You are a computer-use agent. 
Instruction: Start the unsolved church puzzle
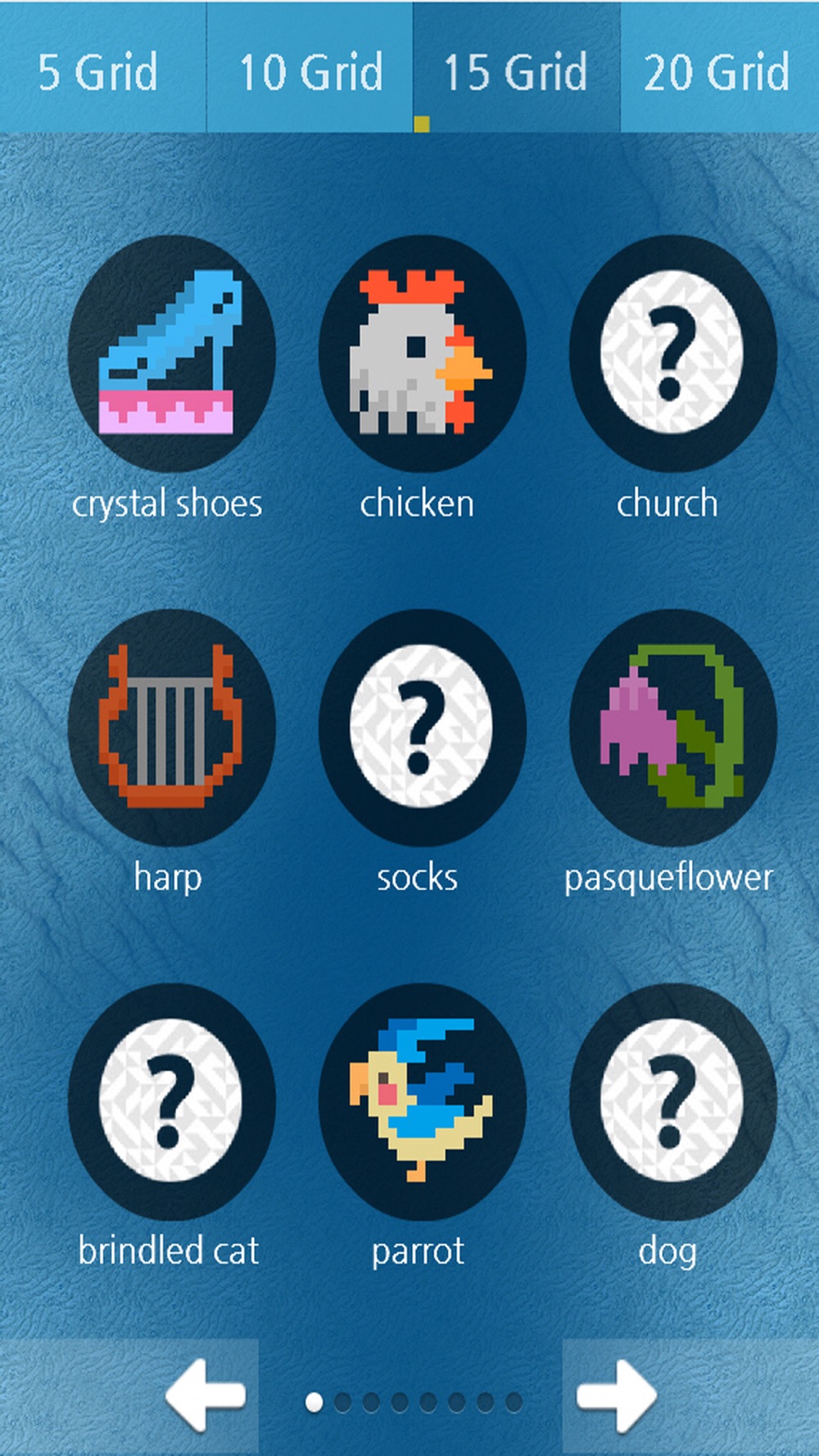672,354
